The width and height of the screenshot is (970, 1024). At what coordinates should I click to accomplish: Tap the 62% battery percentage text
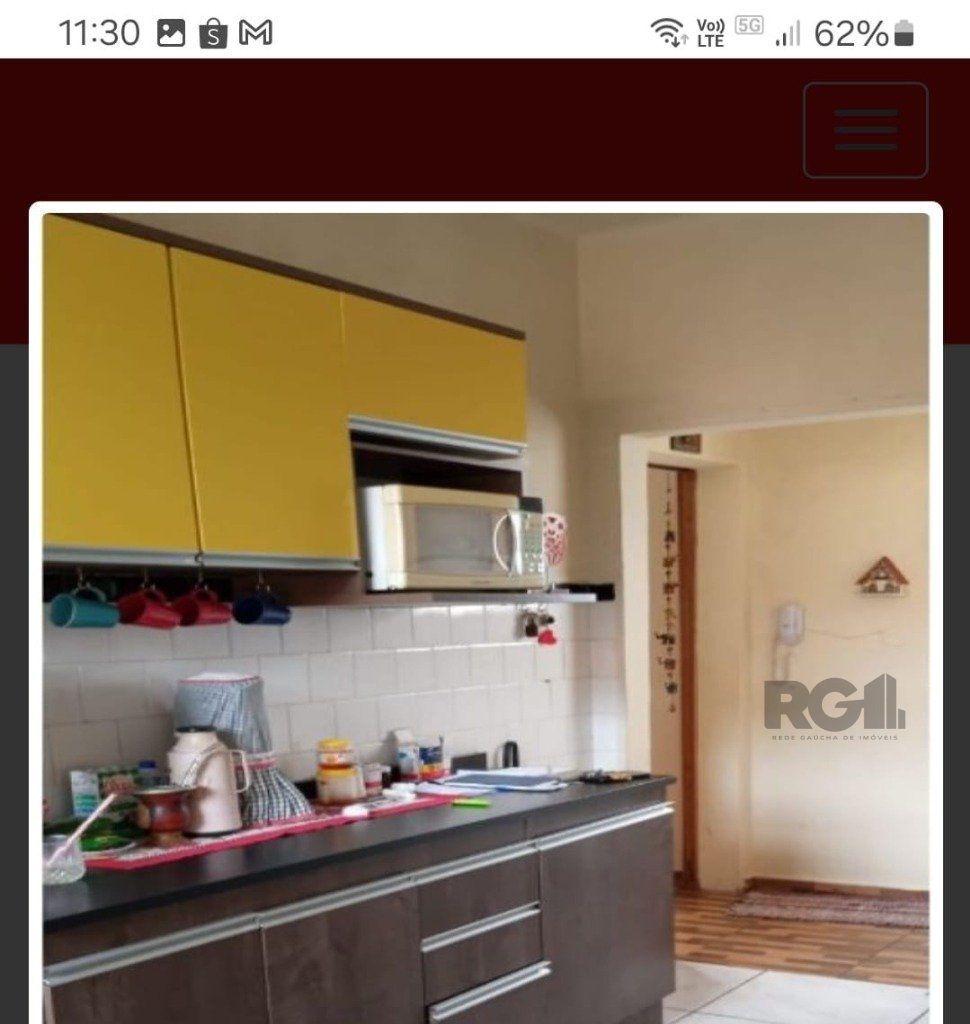849,31
